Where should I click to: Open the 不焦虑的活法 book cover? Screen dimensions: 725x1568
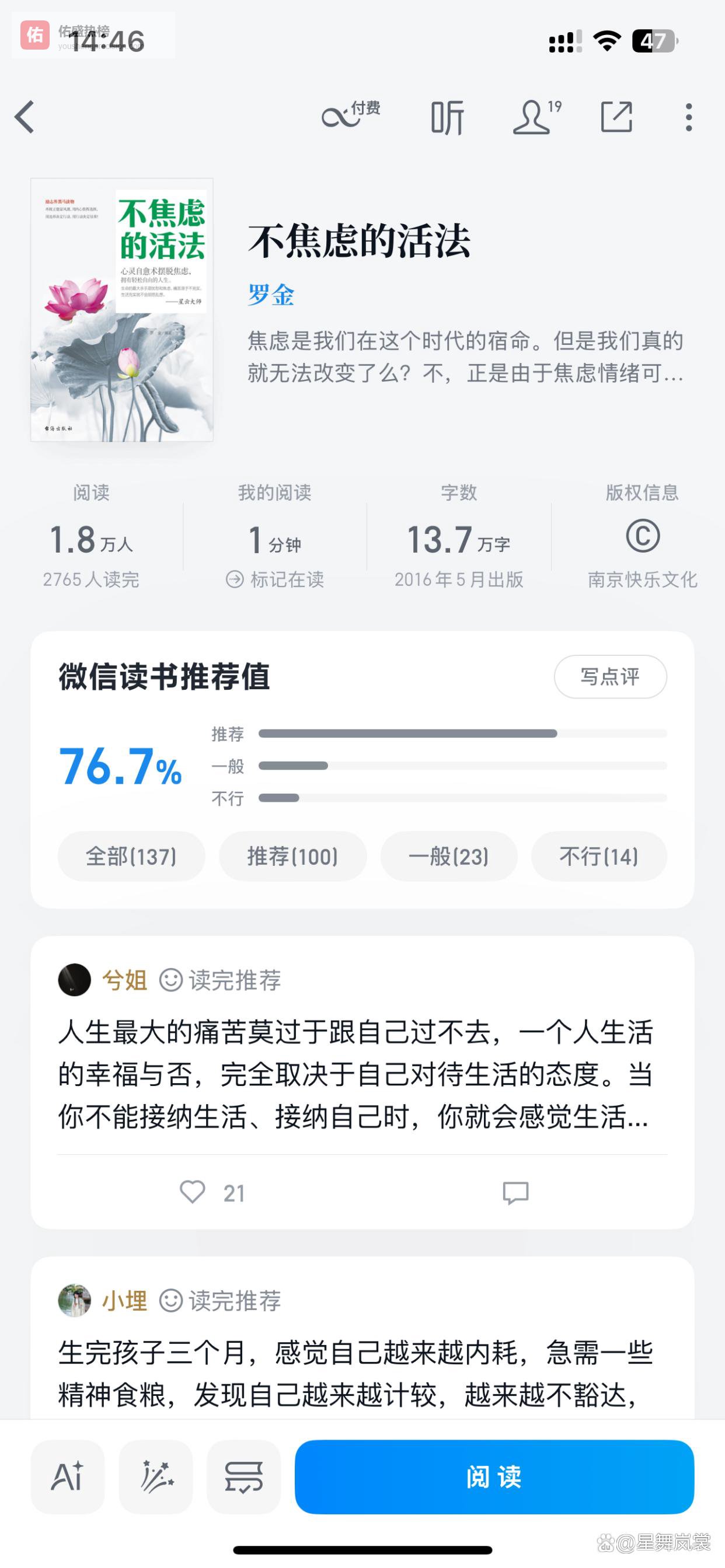(122, 309)
